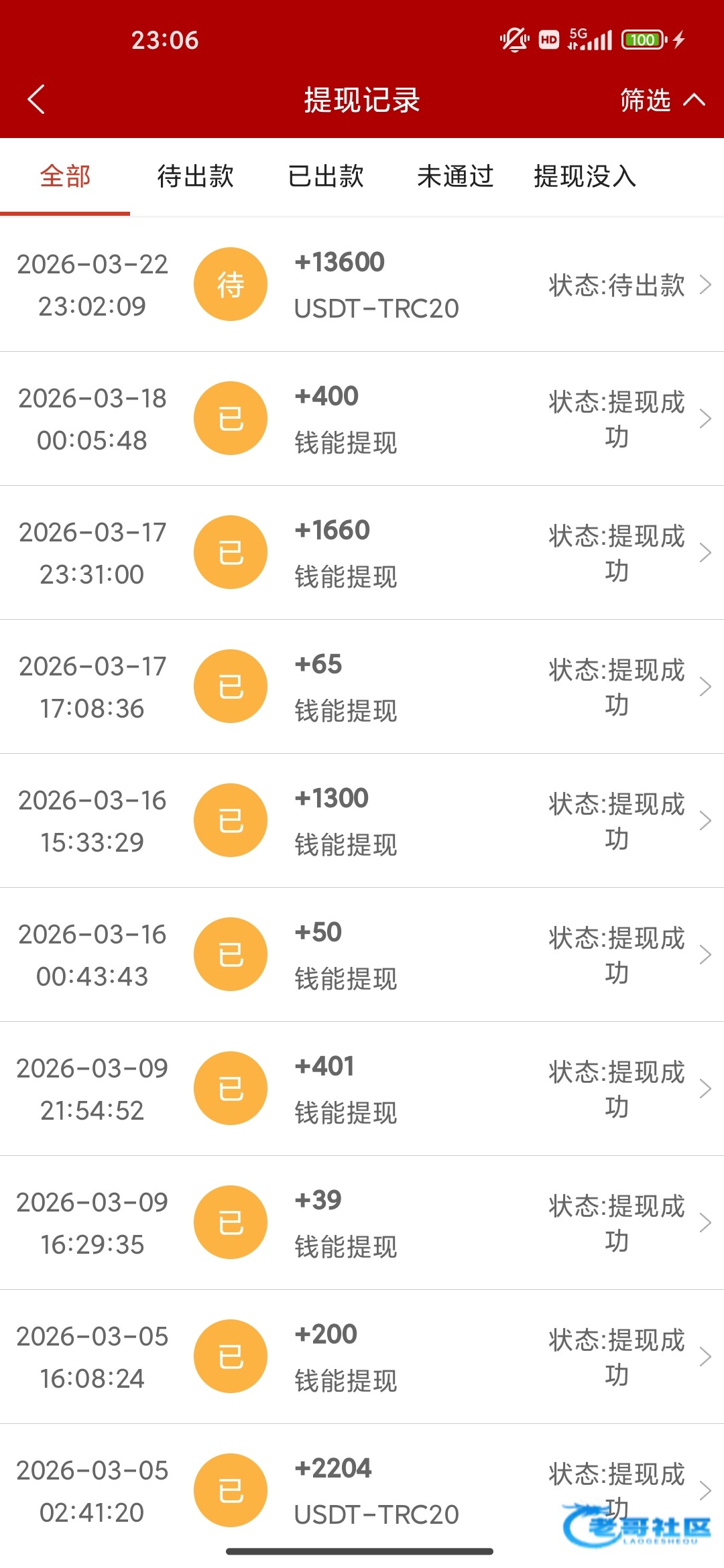Open the +65 withdrawal record

point(362,687)
